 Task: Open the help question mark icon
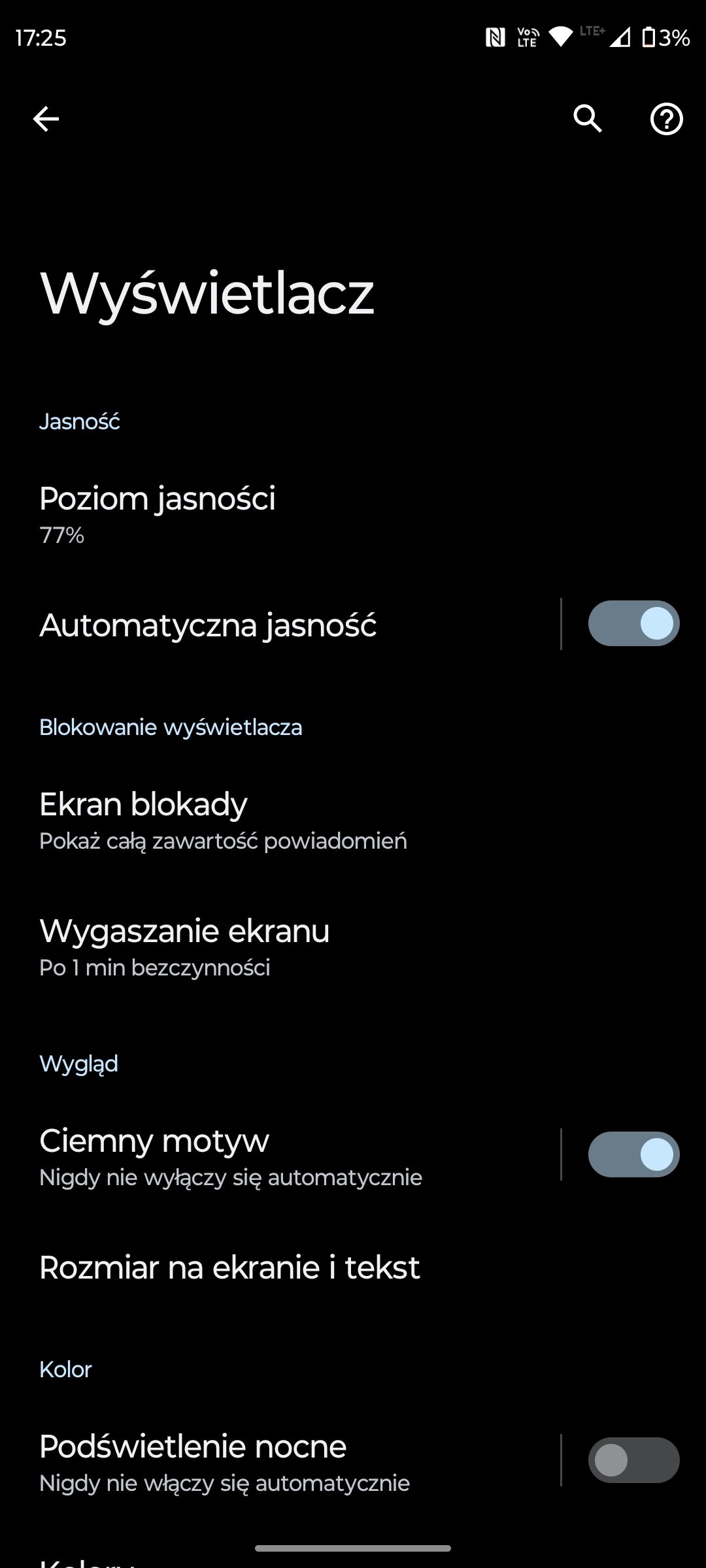click(666, 120)
